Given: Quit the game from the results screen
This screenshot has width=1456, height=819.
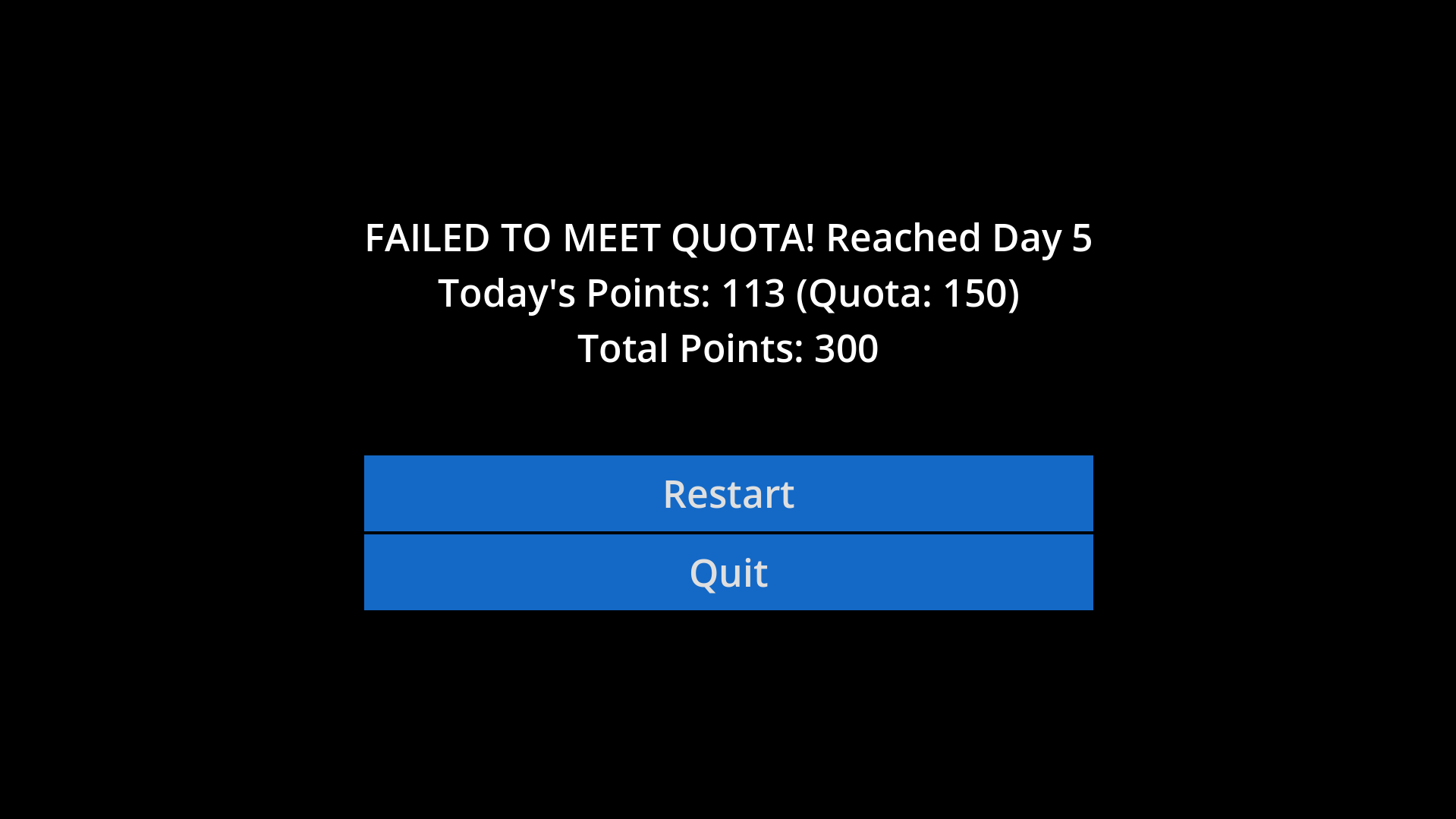Looking at the screenshot, I should pyautogui.click(x=728, y=572).
